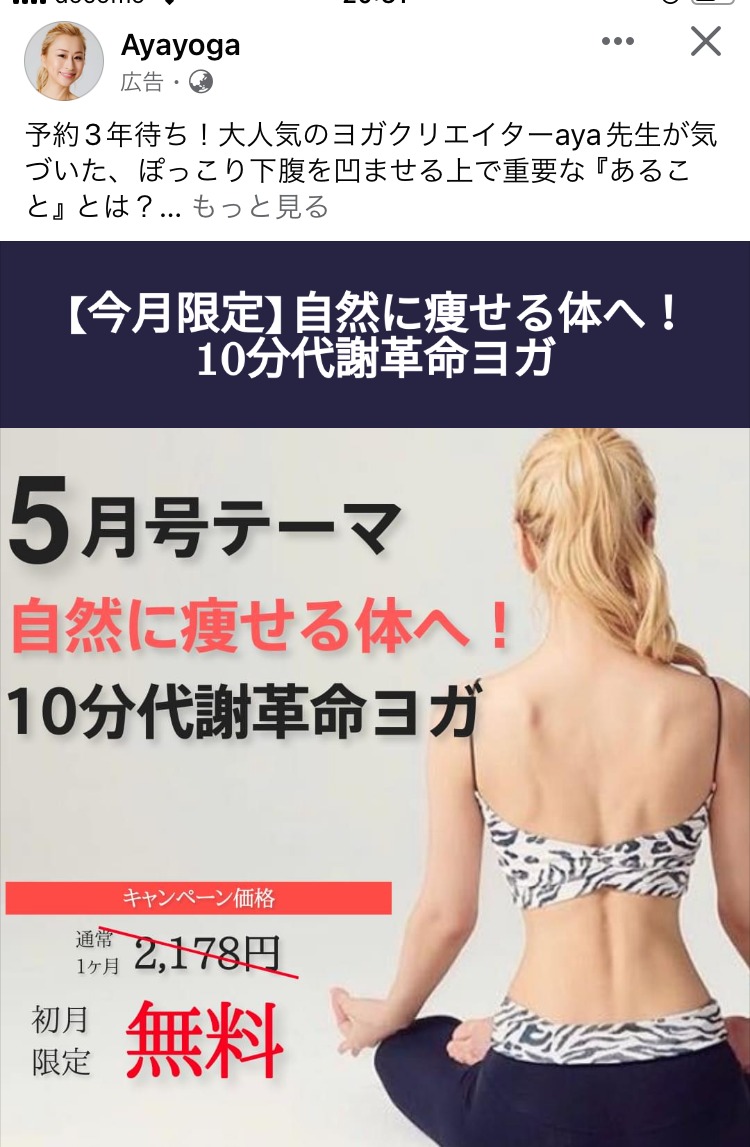Open the three-dot ad options menu
The height and width of the screenshot is (1147, 750).
click(617, 42)
